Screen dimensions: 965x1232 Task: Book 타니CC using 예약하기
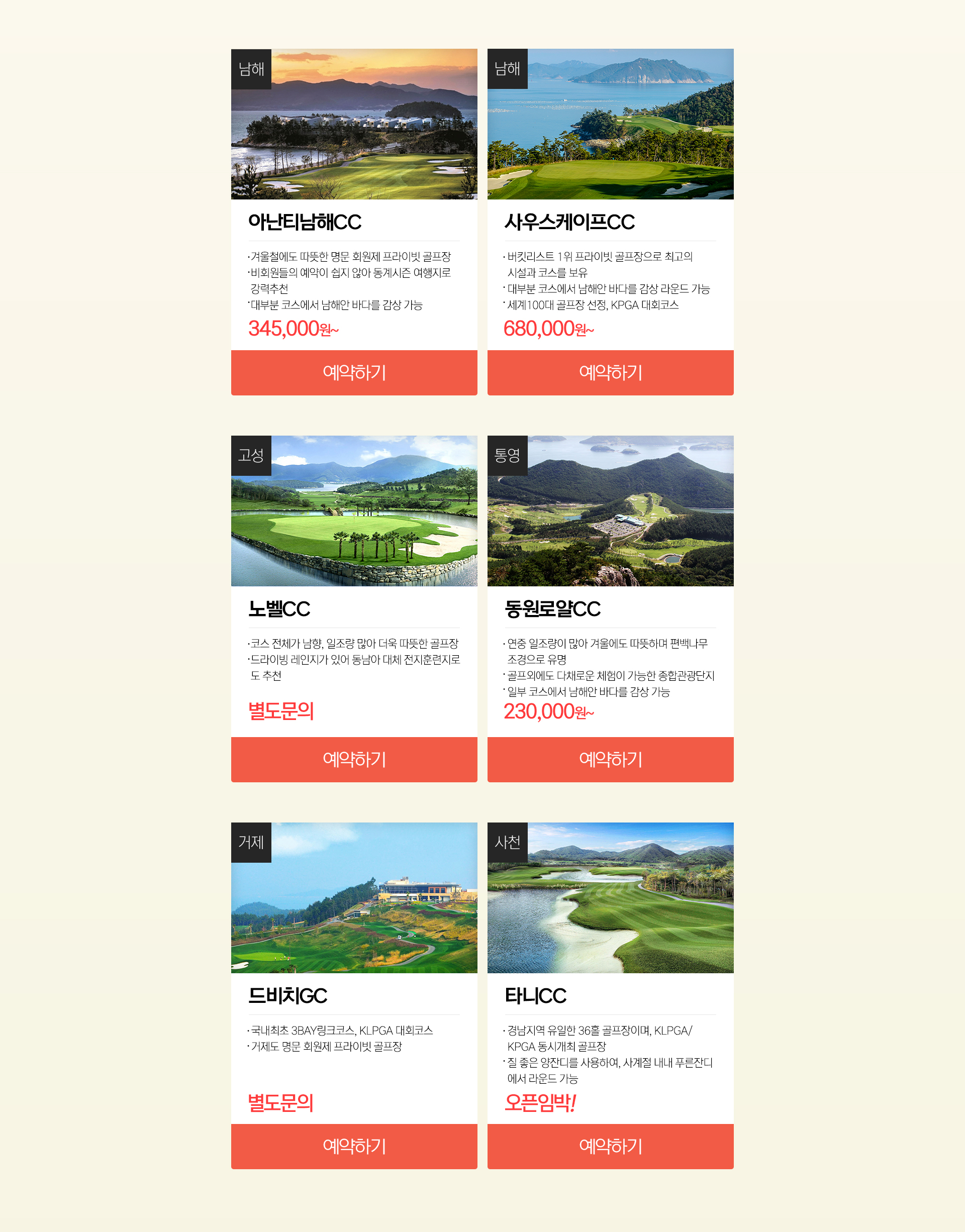pos(610,1146)
